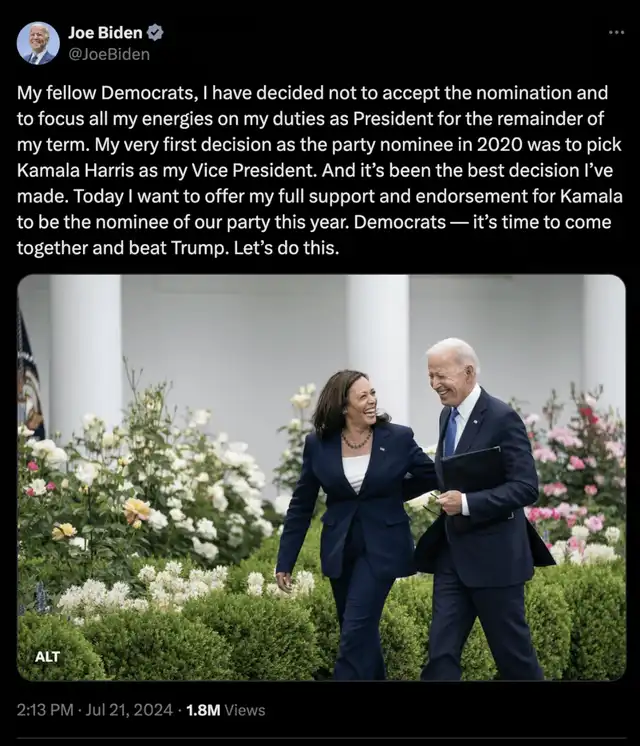Viewport: 640px width, 746px height.
Task: Show the ALT image description
Action: tap(47, 657)
